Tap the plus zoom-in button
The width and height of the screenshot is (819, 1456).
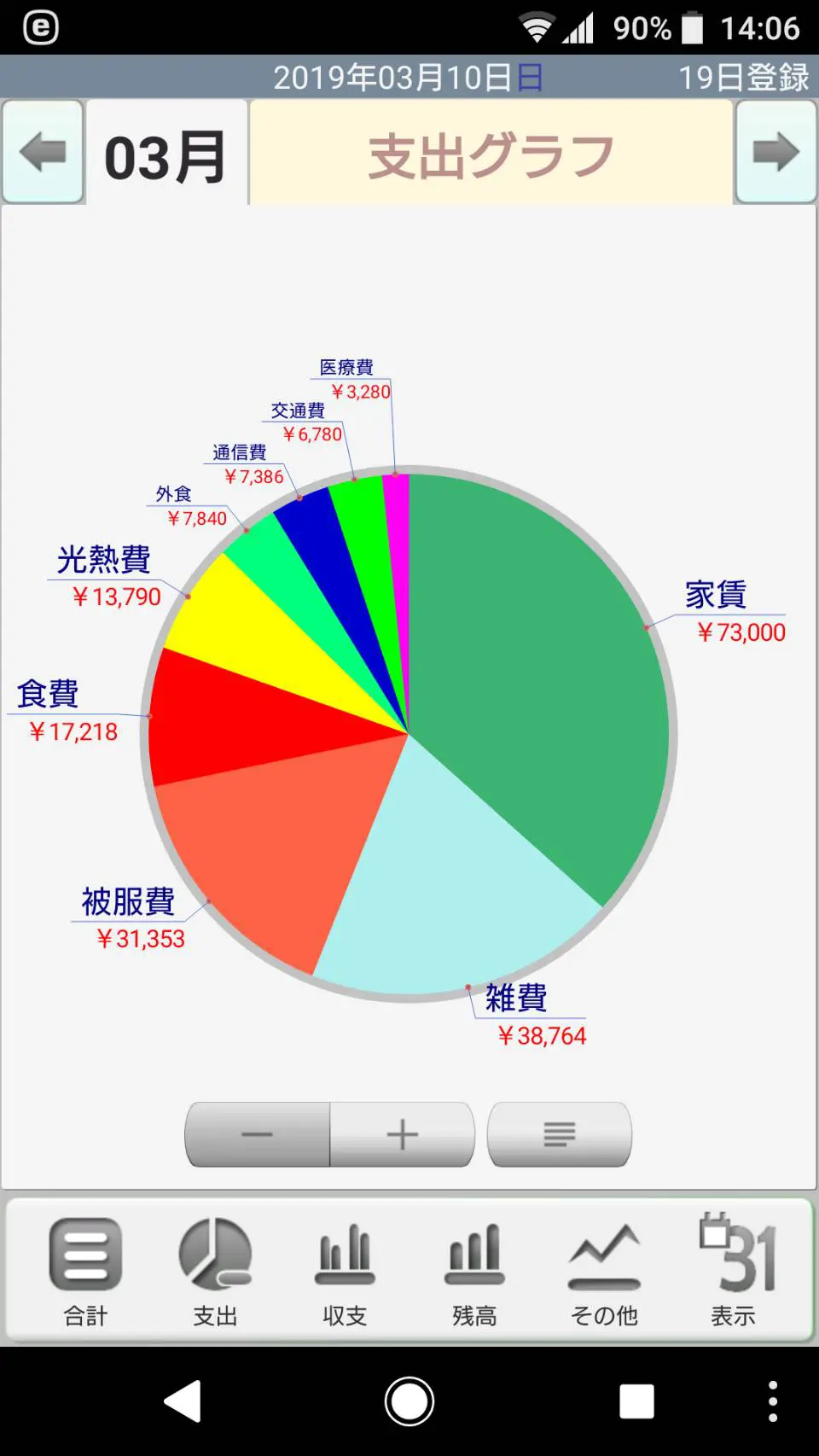pyautogui.click(x=402, y=1134)
